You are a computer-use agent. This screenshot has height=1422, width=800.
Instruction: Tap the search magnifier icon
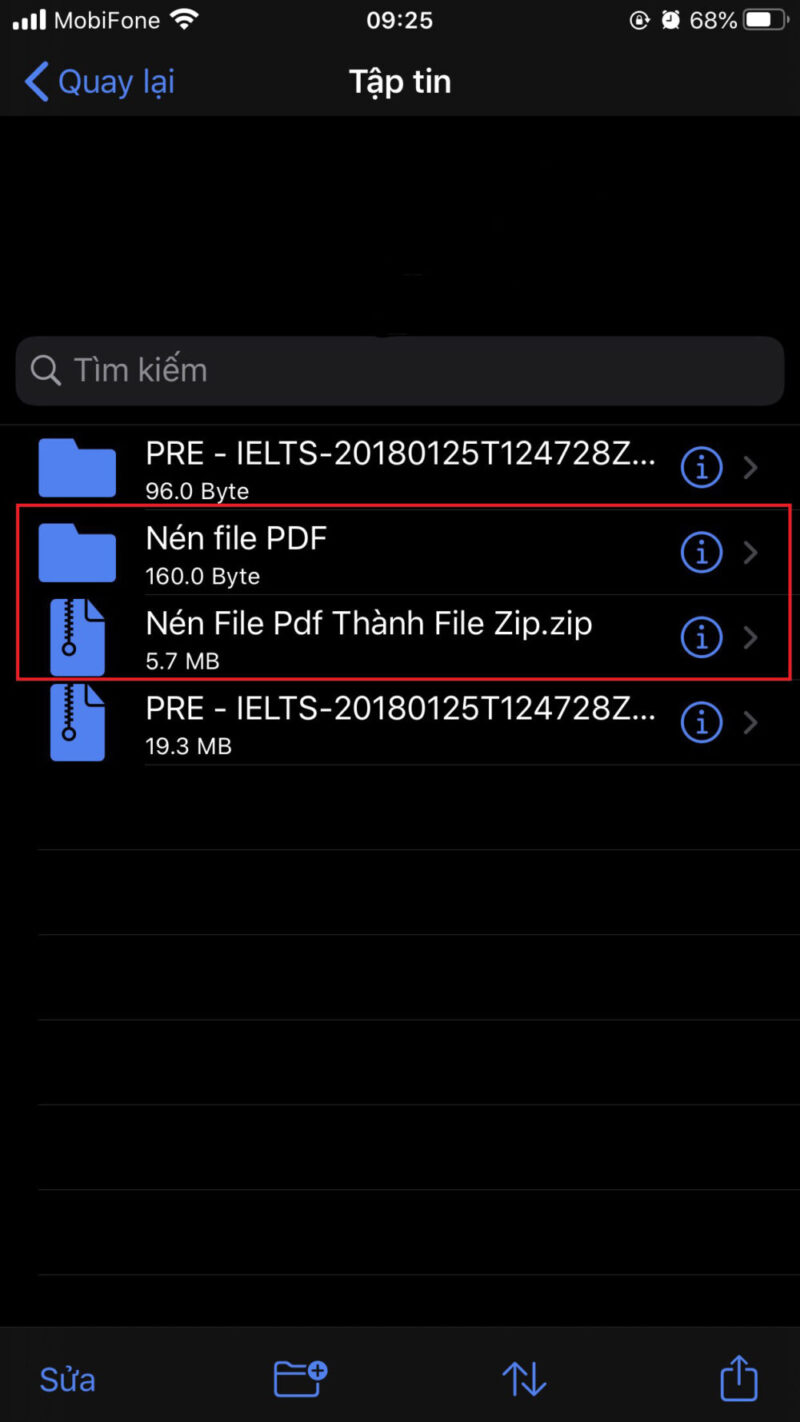pyautogui.click(x=46, y=370)
